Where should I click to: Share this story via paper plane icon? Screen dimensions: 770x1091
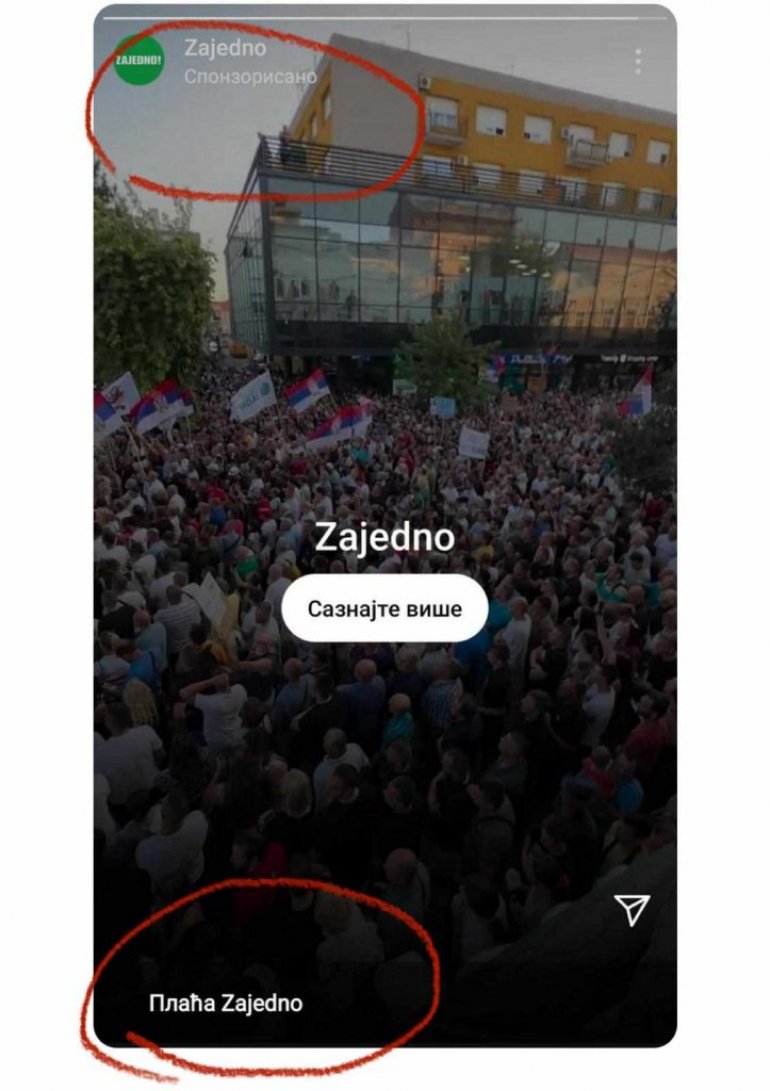pyautogui.click(x=632, y=909)
